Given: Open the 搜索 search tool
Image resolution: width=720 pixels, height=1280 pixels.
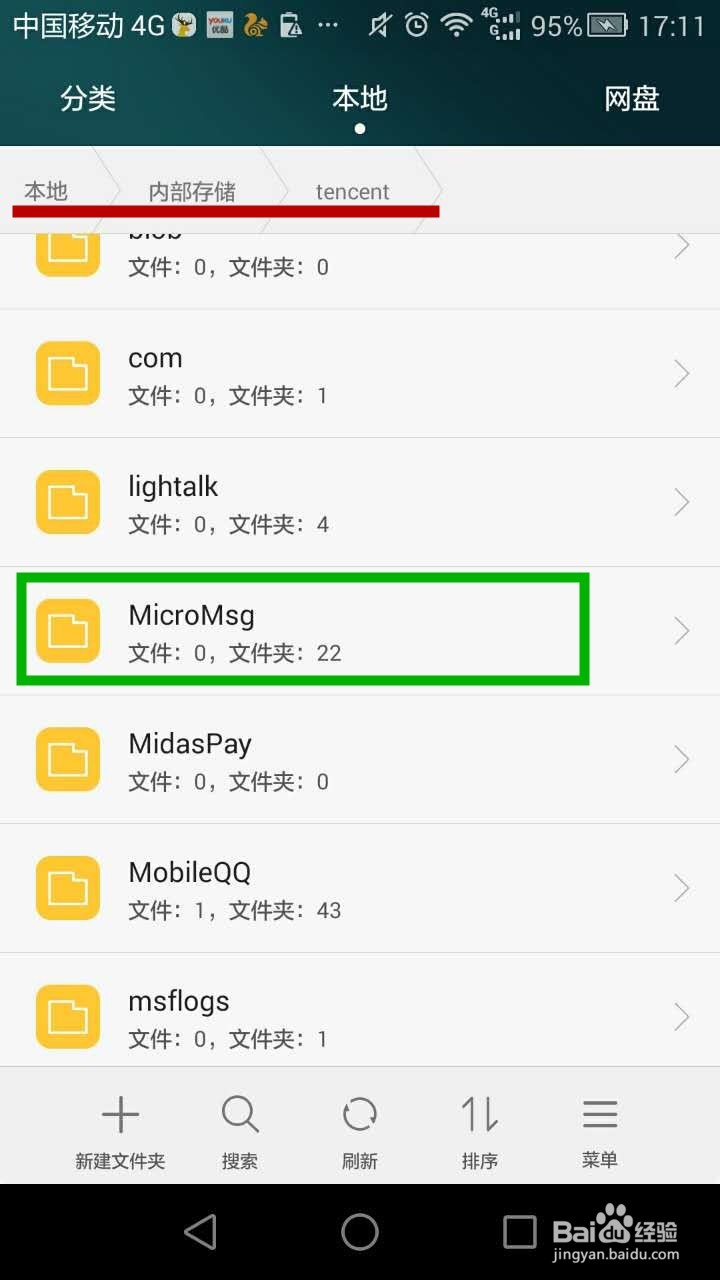Looking at the screenshot, I should pos(240,1113).
